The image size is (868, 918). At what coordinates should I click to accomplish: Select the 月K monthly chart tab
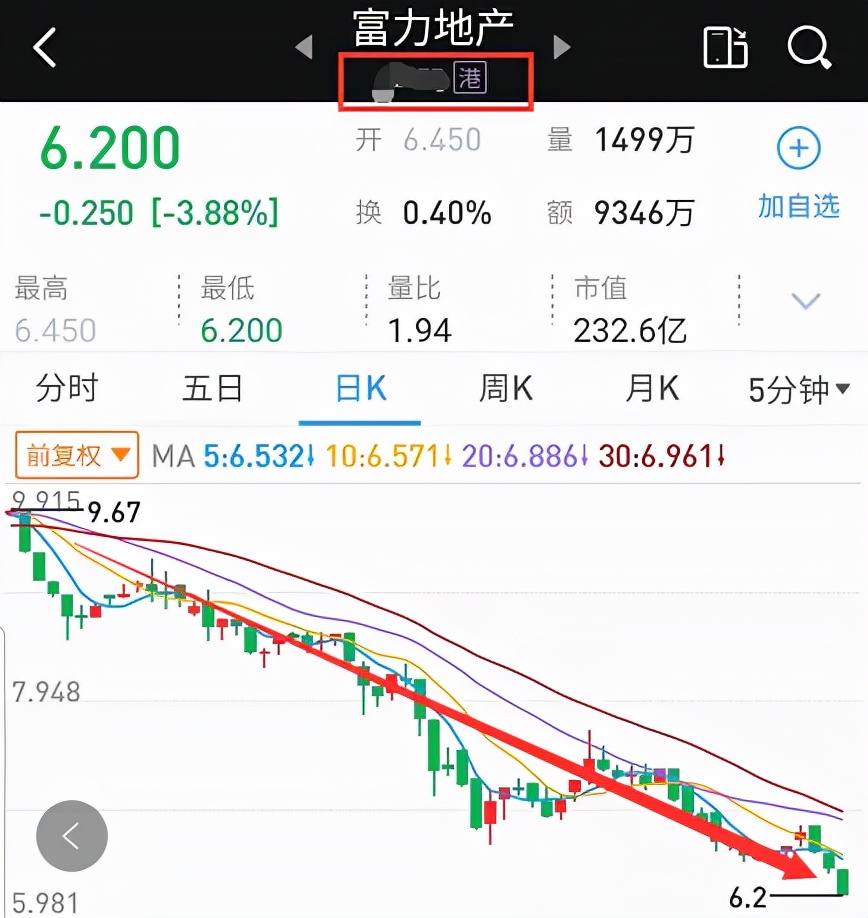point(651,389)
